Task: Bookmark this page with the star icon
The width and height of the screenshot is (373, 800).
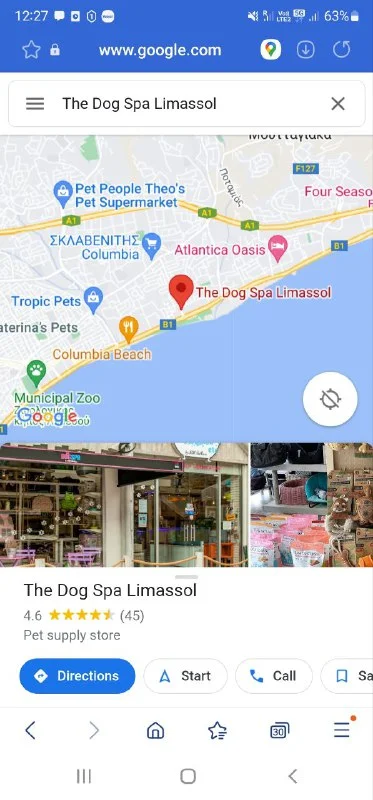Action: tap(31, 50)
